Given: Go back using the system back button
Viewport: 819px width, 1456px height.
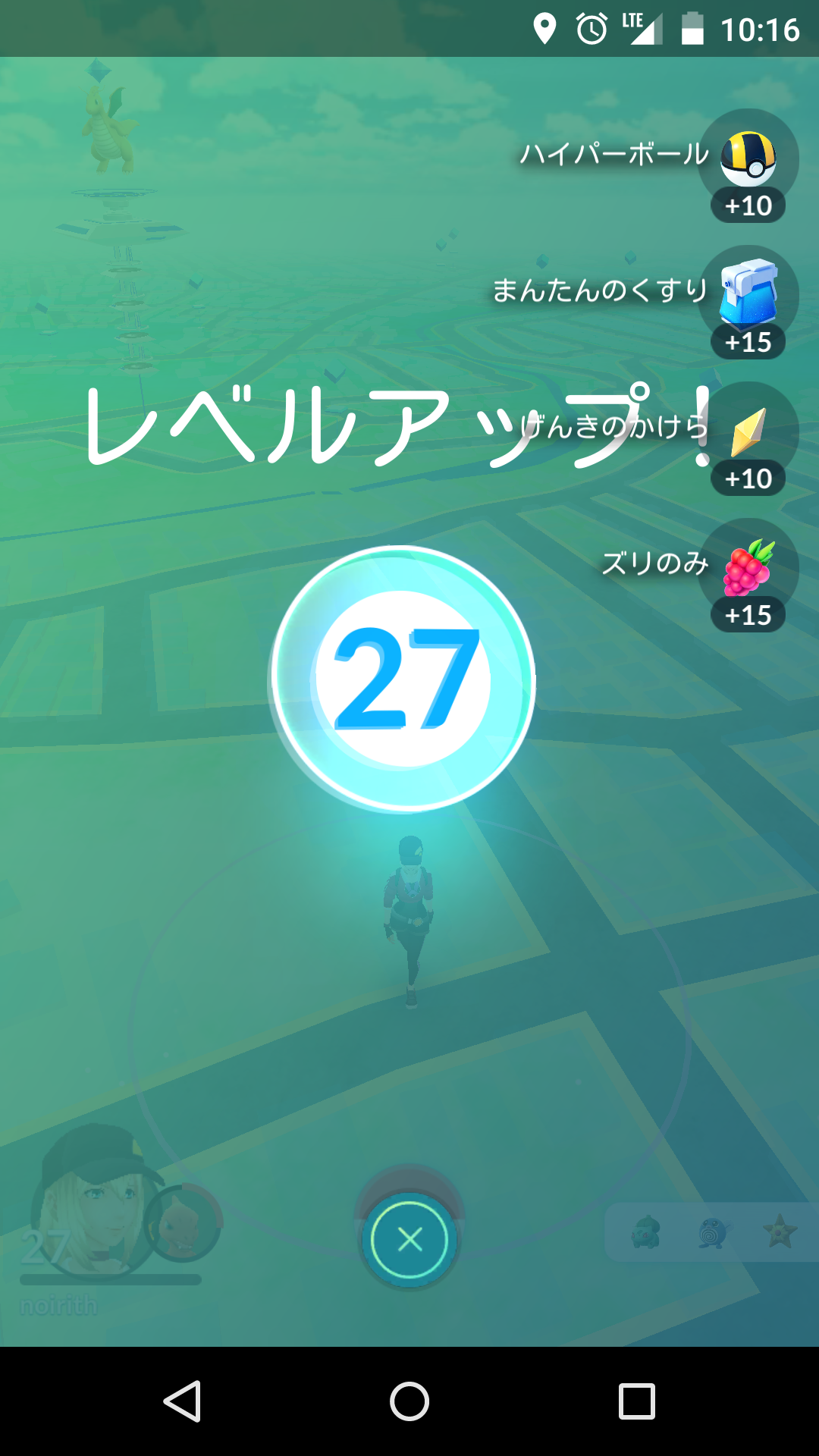Looking at the screenshot, I should 182,1401.
